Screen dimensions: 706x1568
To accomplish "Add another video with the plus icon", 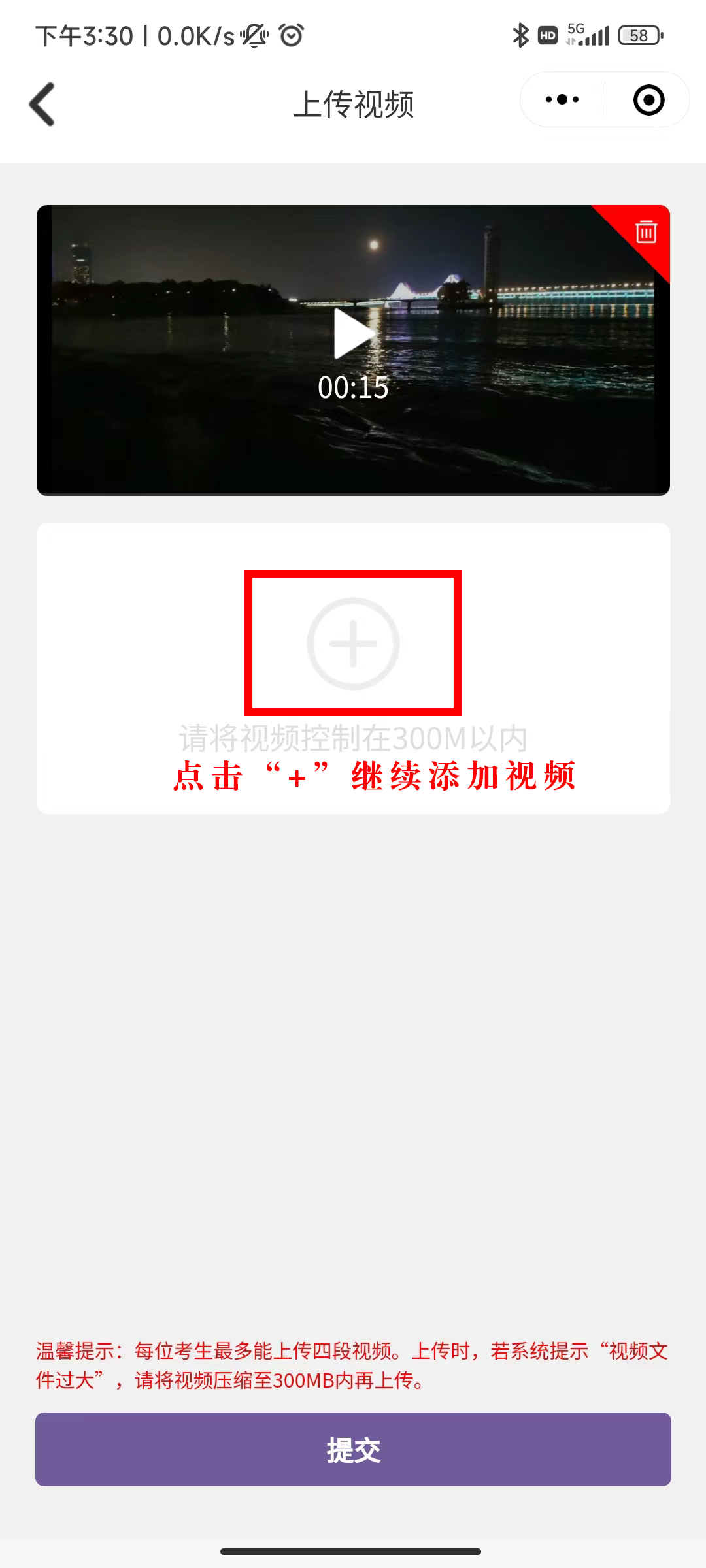I will (x=353, y=643).
